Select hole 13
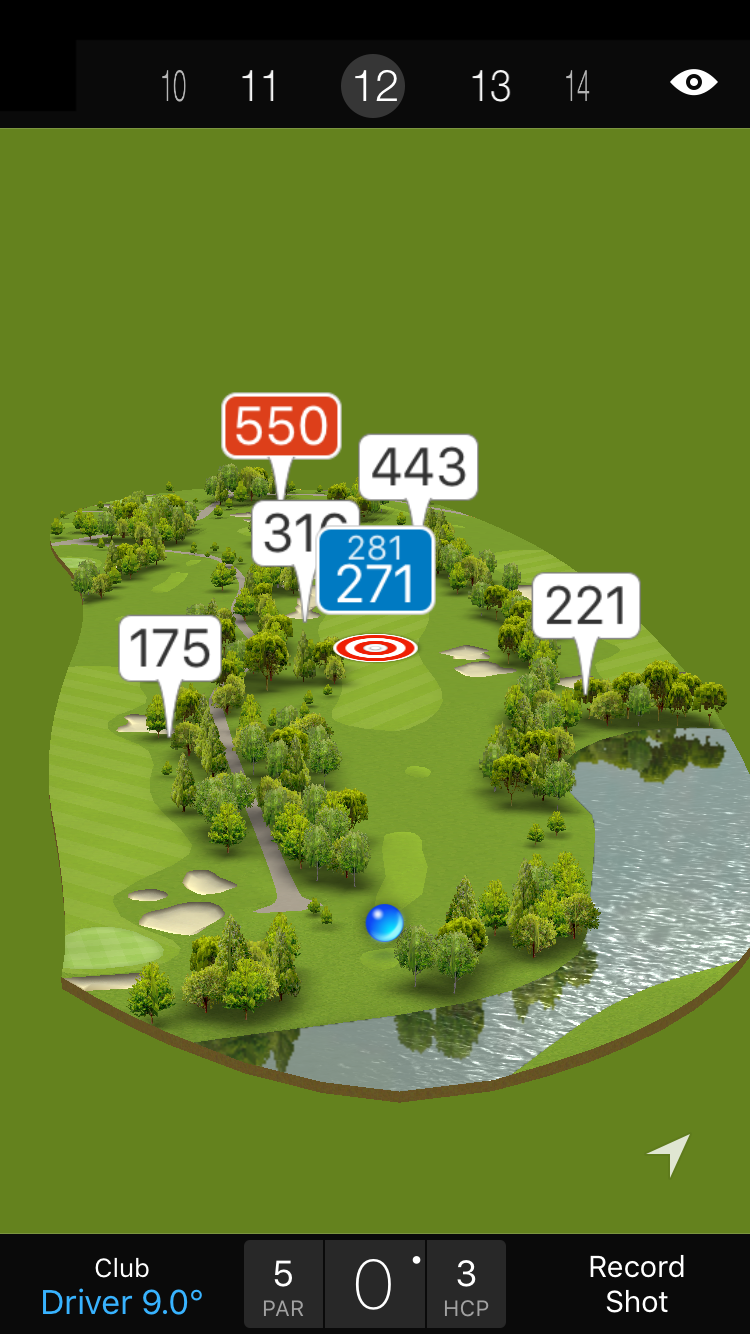750x1334 pixels. [x=490, y=87]
